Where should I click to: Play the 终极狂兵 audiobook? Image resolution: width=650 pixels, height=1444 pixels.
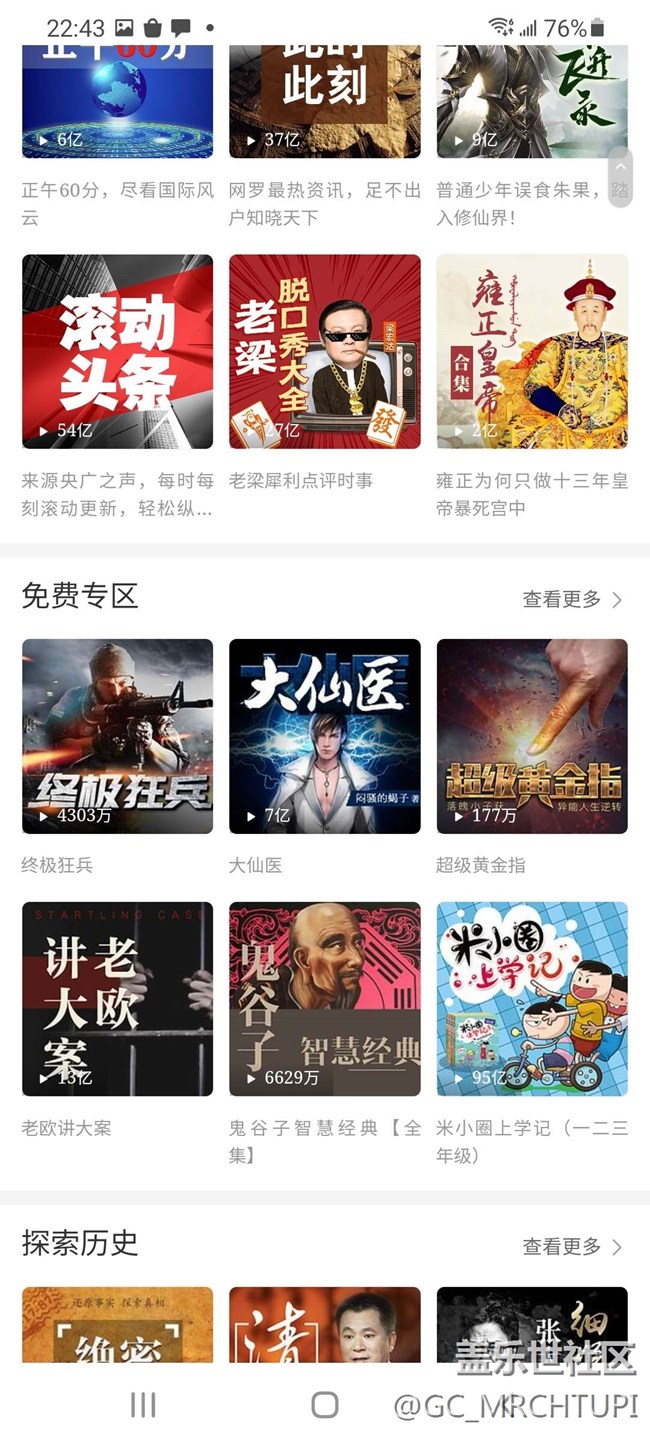pos(118,736)
